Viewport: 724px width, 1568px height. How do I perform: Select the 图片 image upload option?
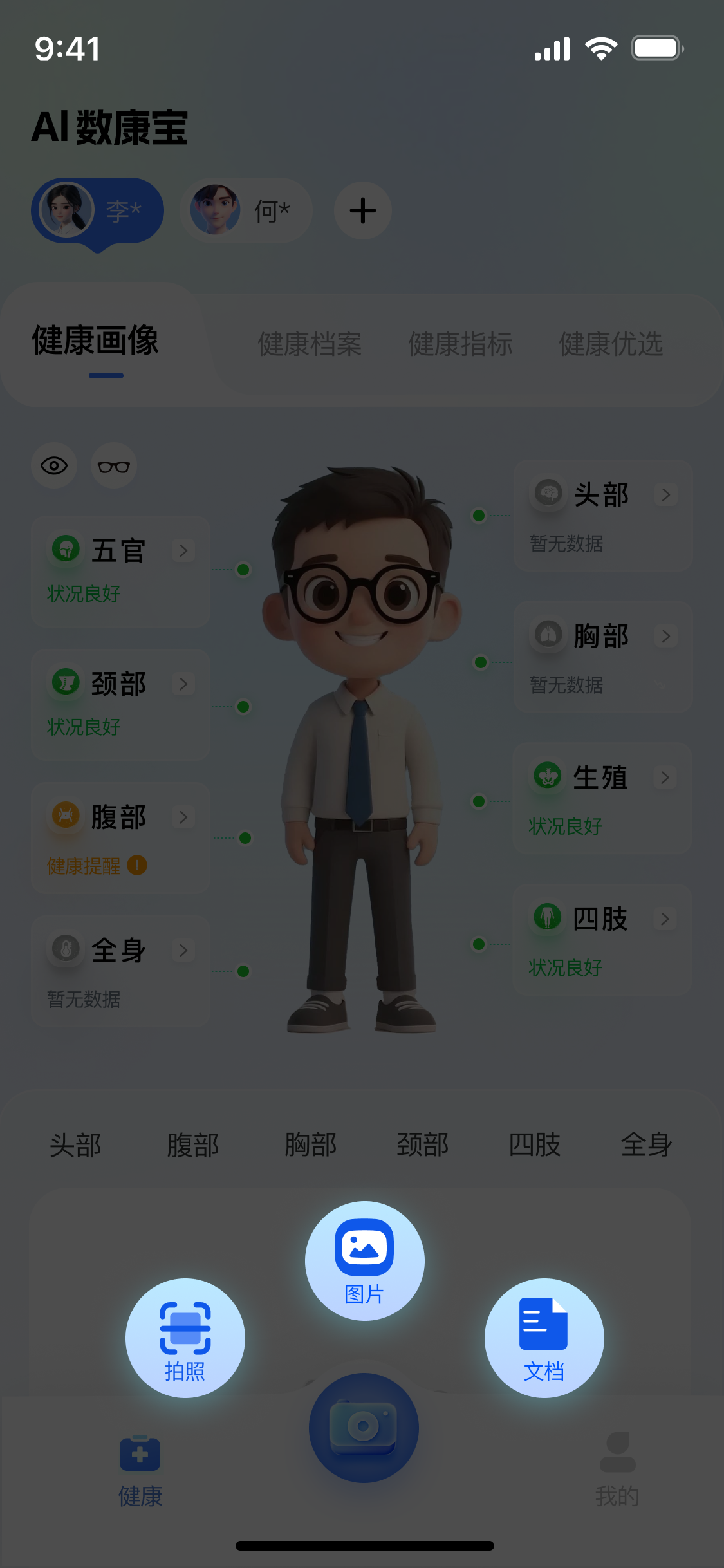[364, 1260]
